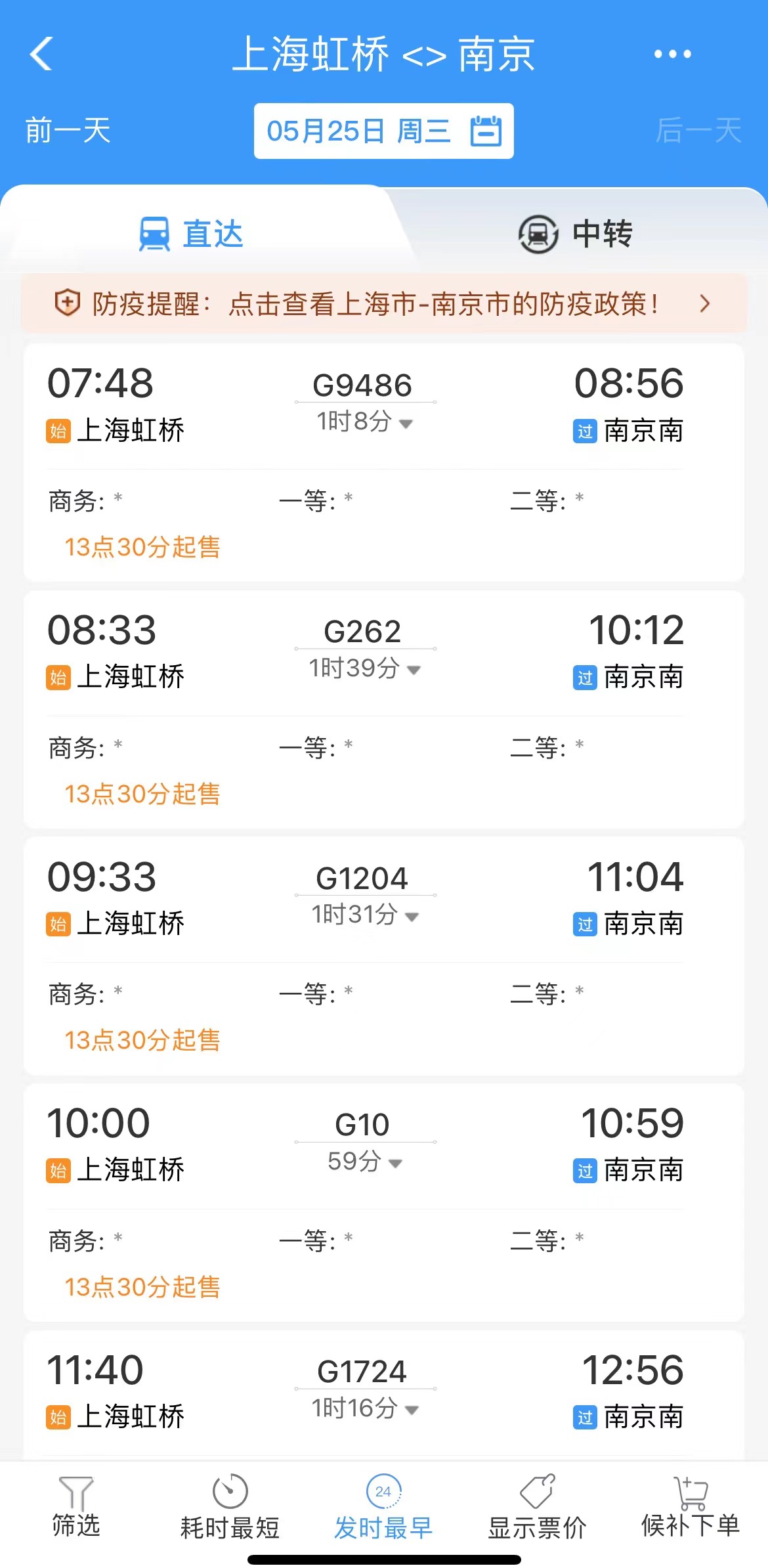Expand stops for G262 duration 1时39分

365,668
